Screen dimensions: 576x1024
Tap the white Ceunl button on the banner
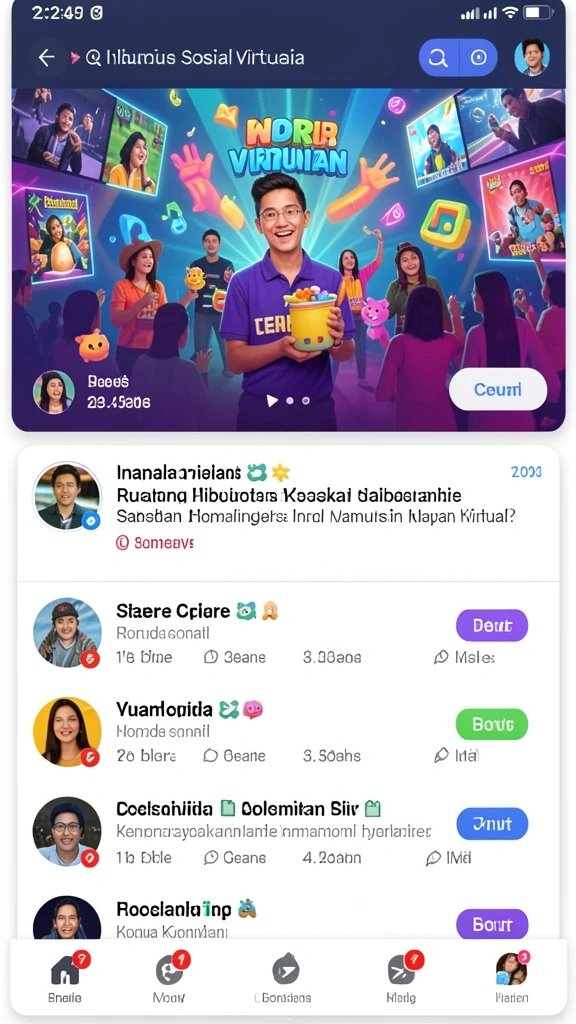click(498, 389)
